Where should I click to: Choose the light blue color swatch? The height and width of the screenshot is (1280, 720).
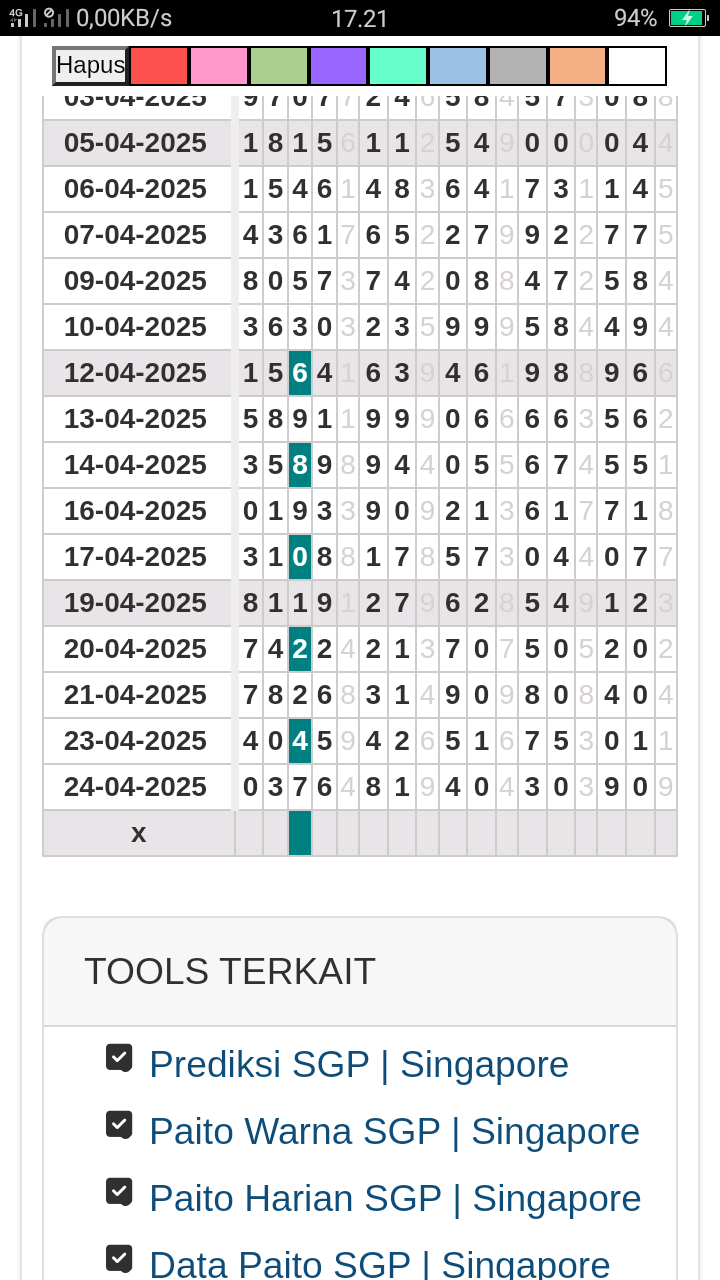458,66
